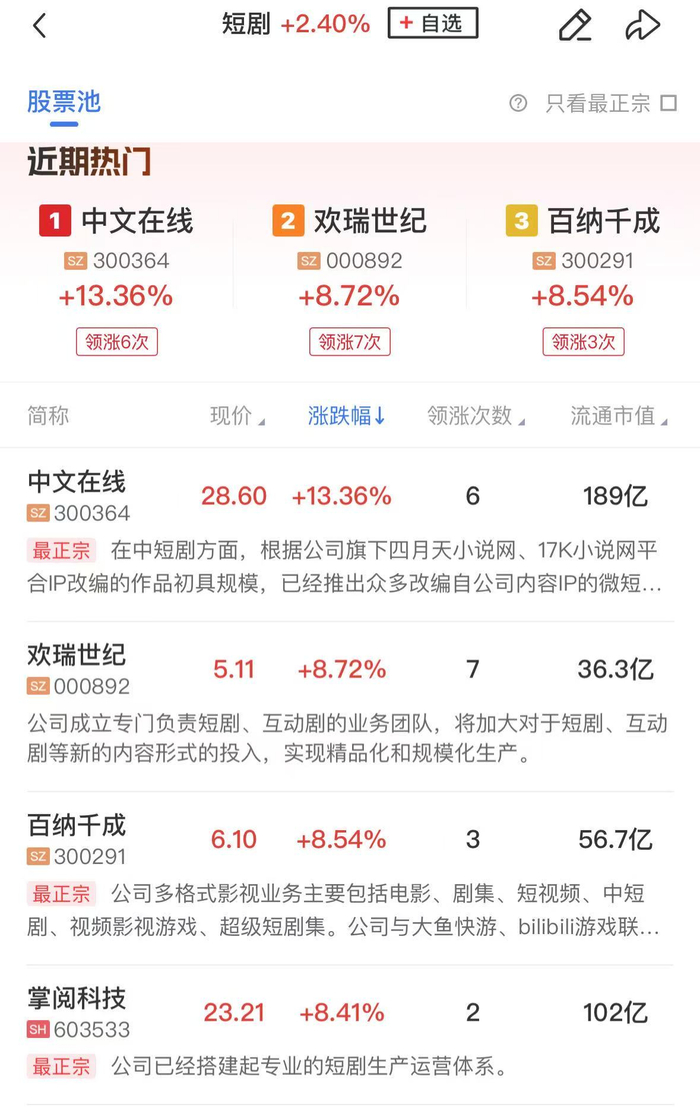Check the 只看最正宗 checkbox
700x1113 pixels.
coord(669,103)
